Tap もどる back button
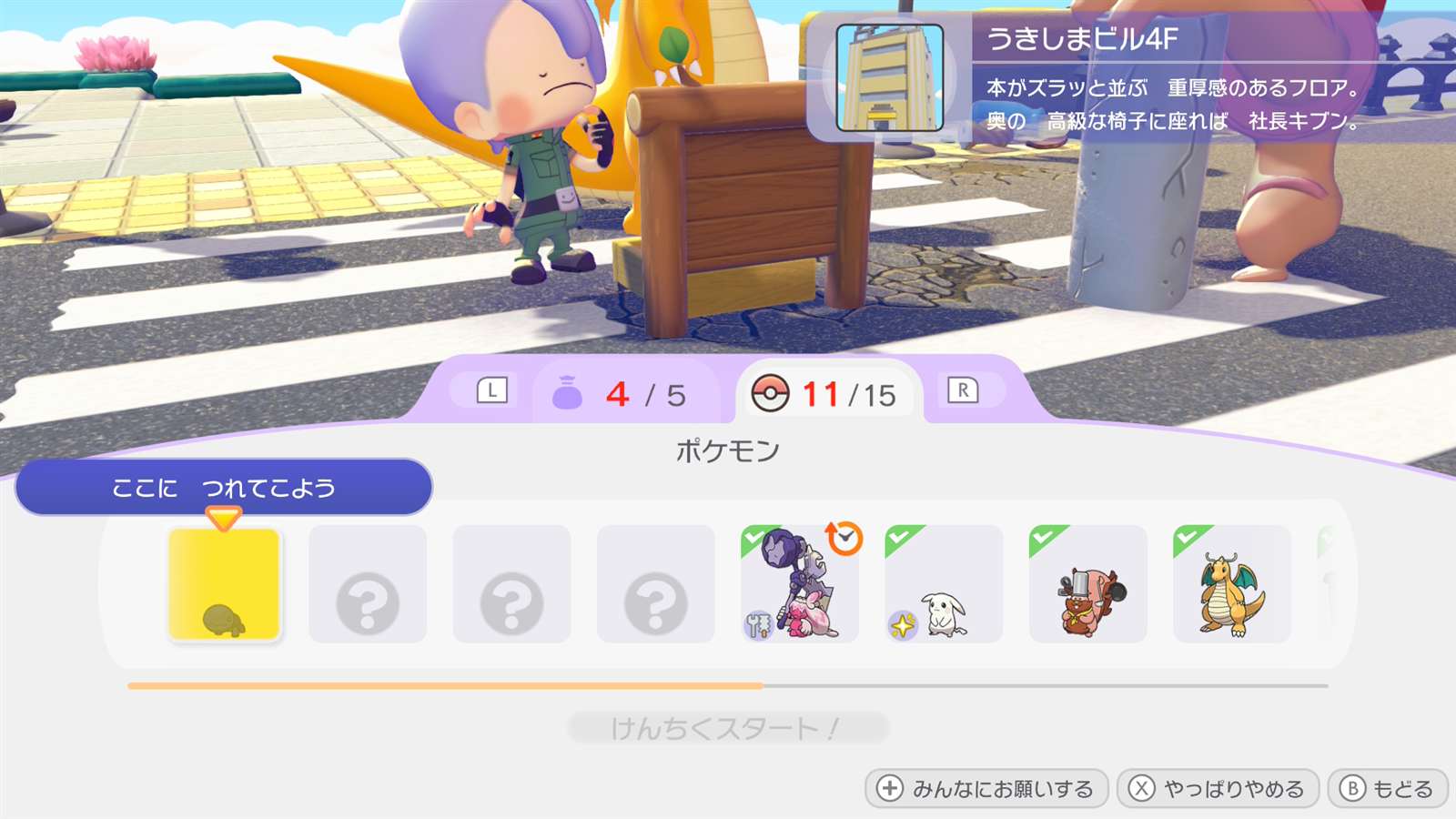This screenshot has height=819, width=1456. [1388, 788]
